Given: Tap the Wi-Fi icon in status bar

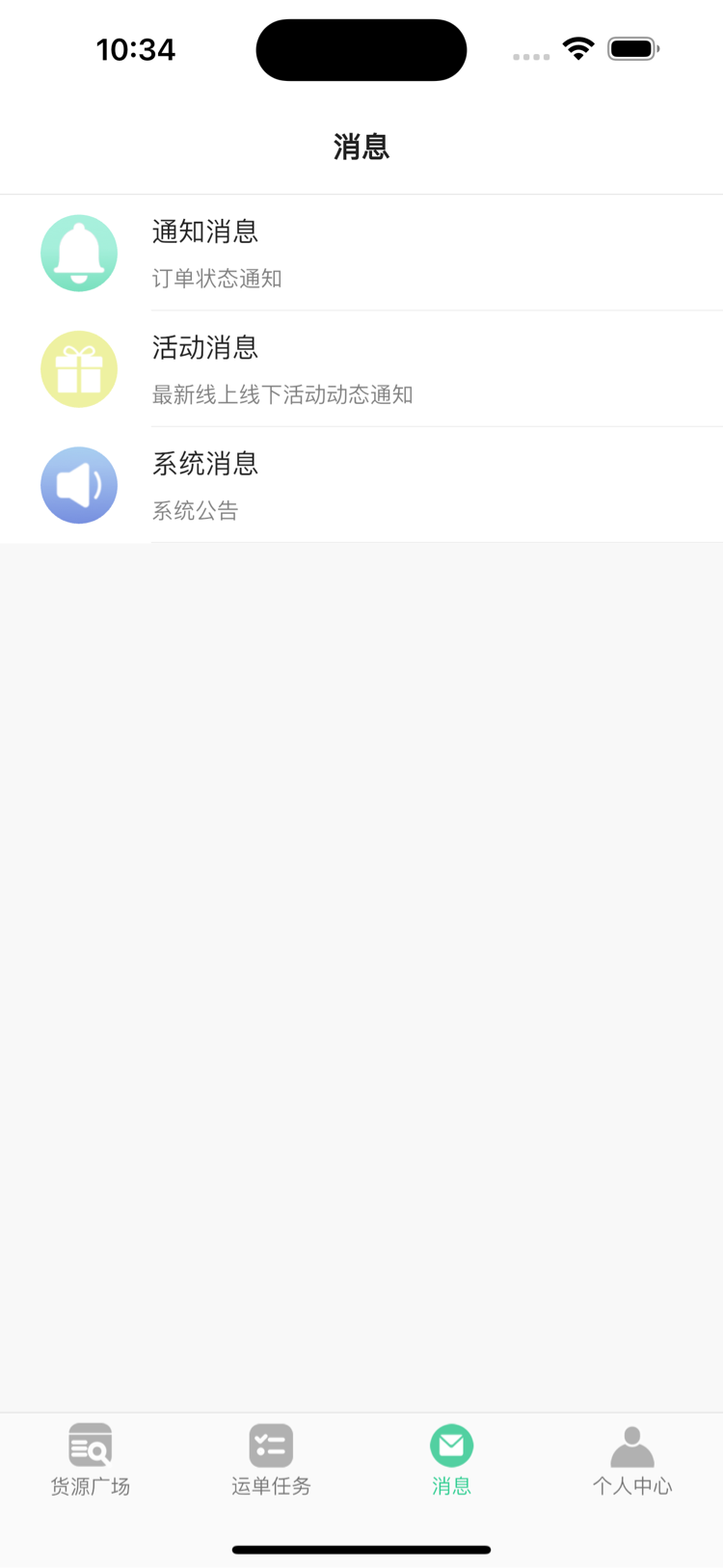Looking at the screenshot, I should pyautogui.click(x=578, y=48).
